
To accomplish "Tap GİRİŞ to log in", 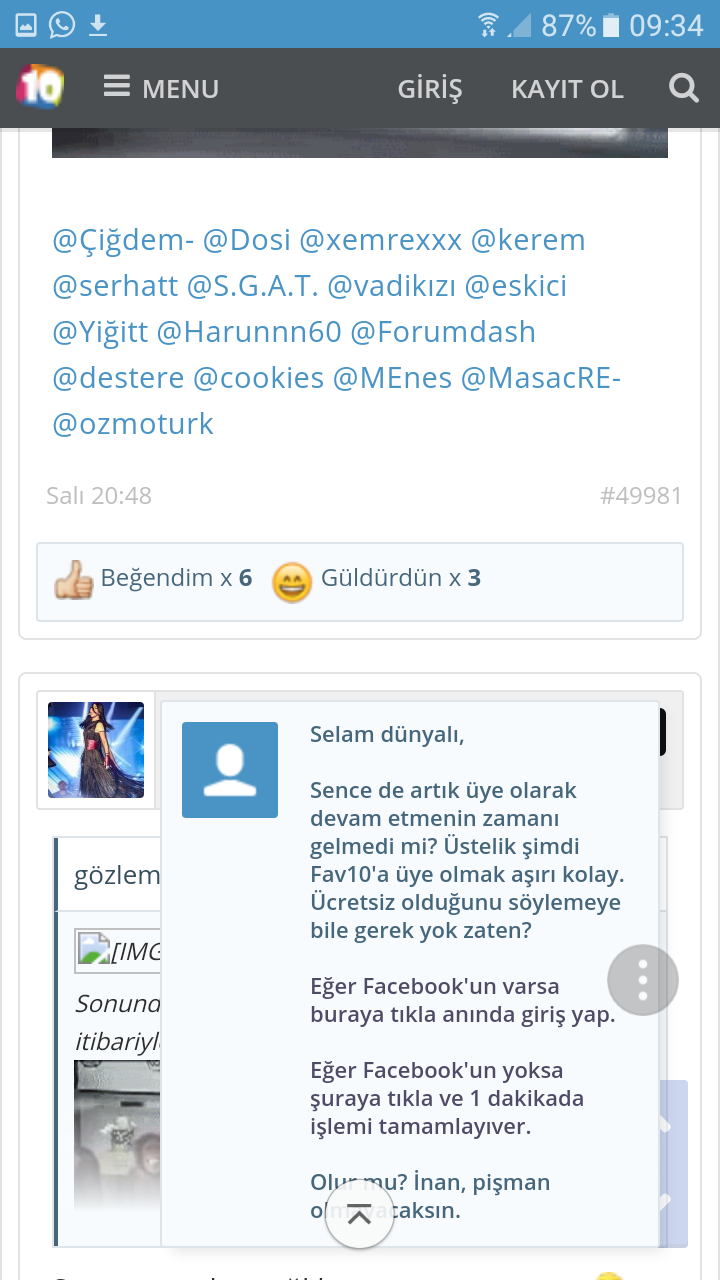I will click(430, 89).
